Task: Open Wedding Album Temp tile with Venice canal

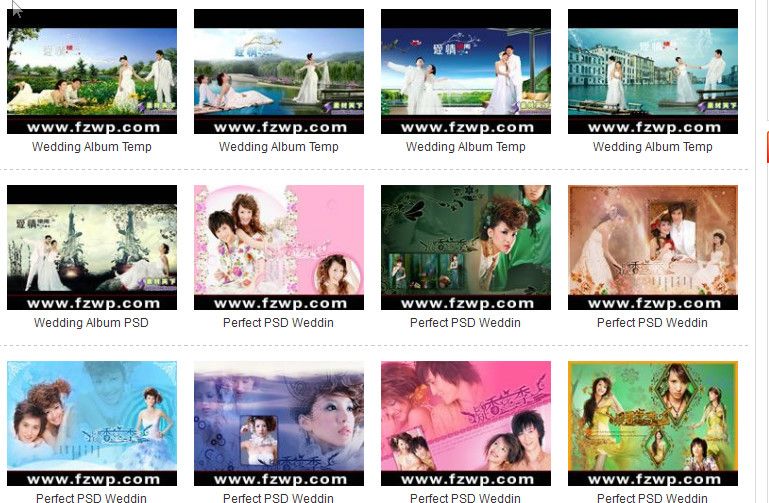Action: [653, 72]
